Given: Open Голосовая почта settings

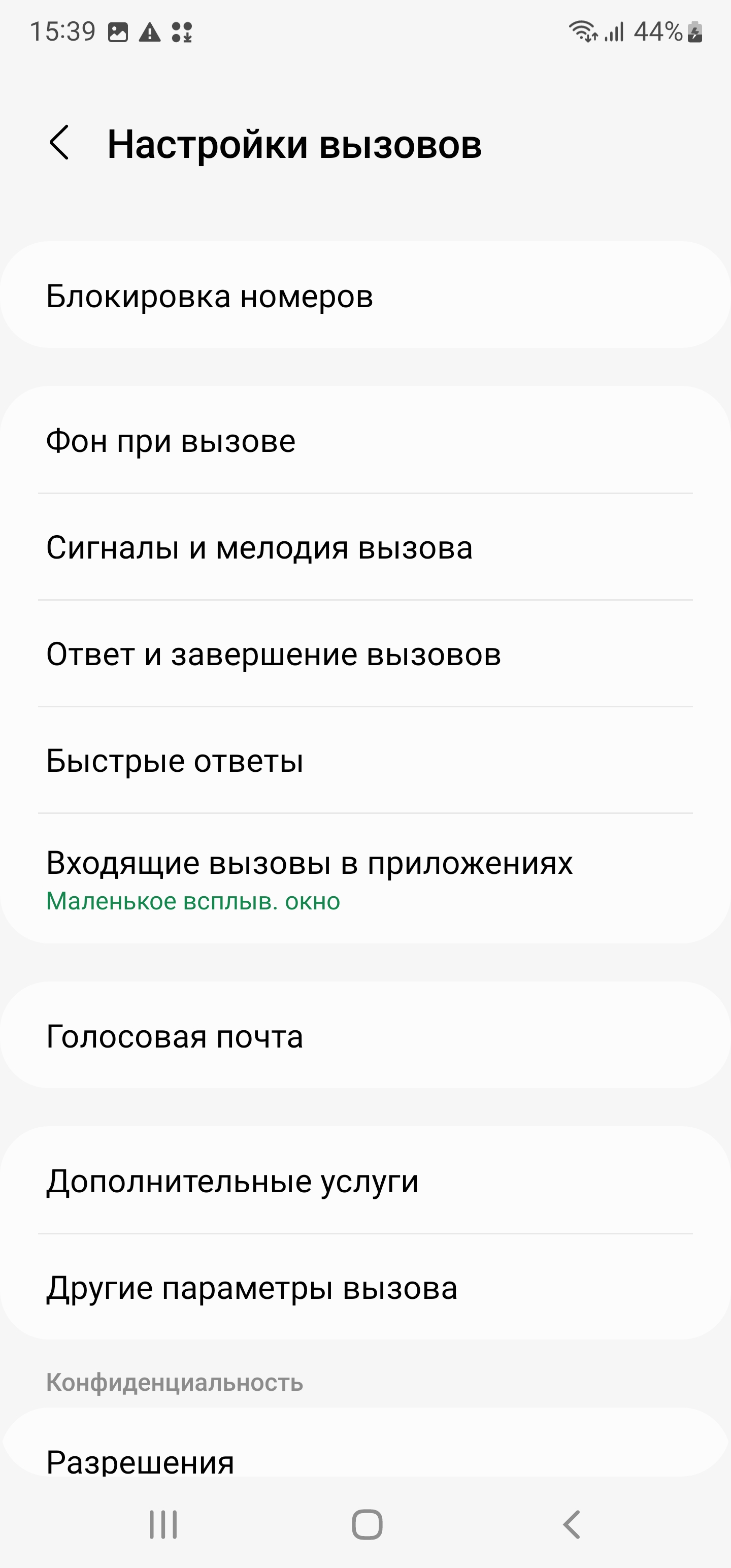Looking at the screenshot, I should (365, 1036).
